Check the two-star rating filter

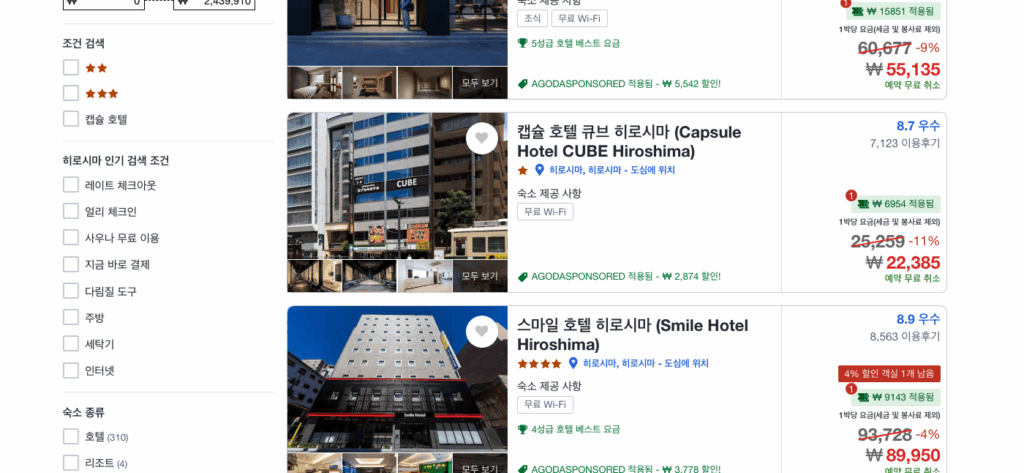71,68
